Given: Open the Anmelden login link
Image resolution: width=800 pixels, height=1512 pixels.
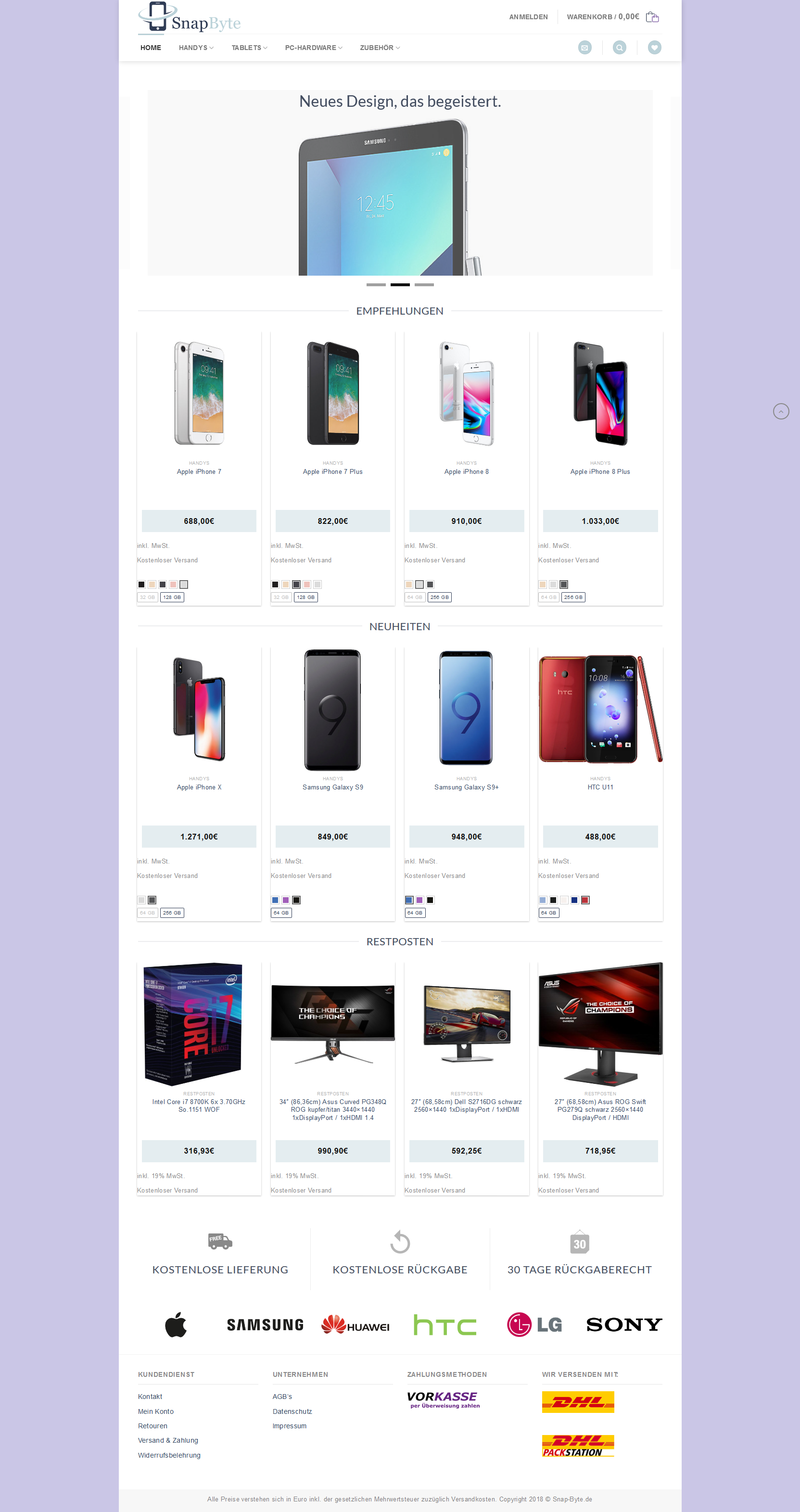Looking at the screenshot, I should 528,17.
